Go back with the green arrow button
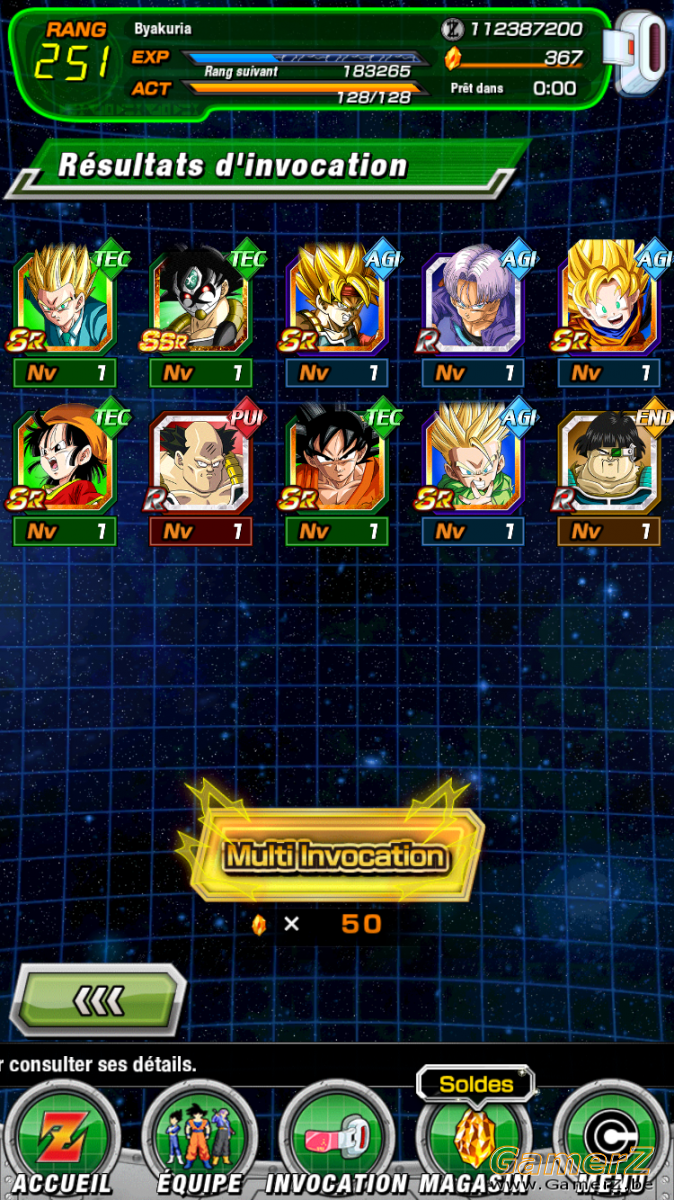Viewport: 674px width, 1200px height. pos(97,999)
